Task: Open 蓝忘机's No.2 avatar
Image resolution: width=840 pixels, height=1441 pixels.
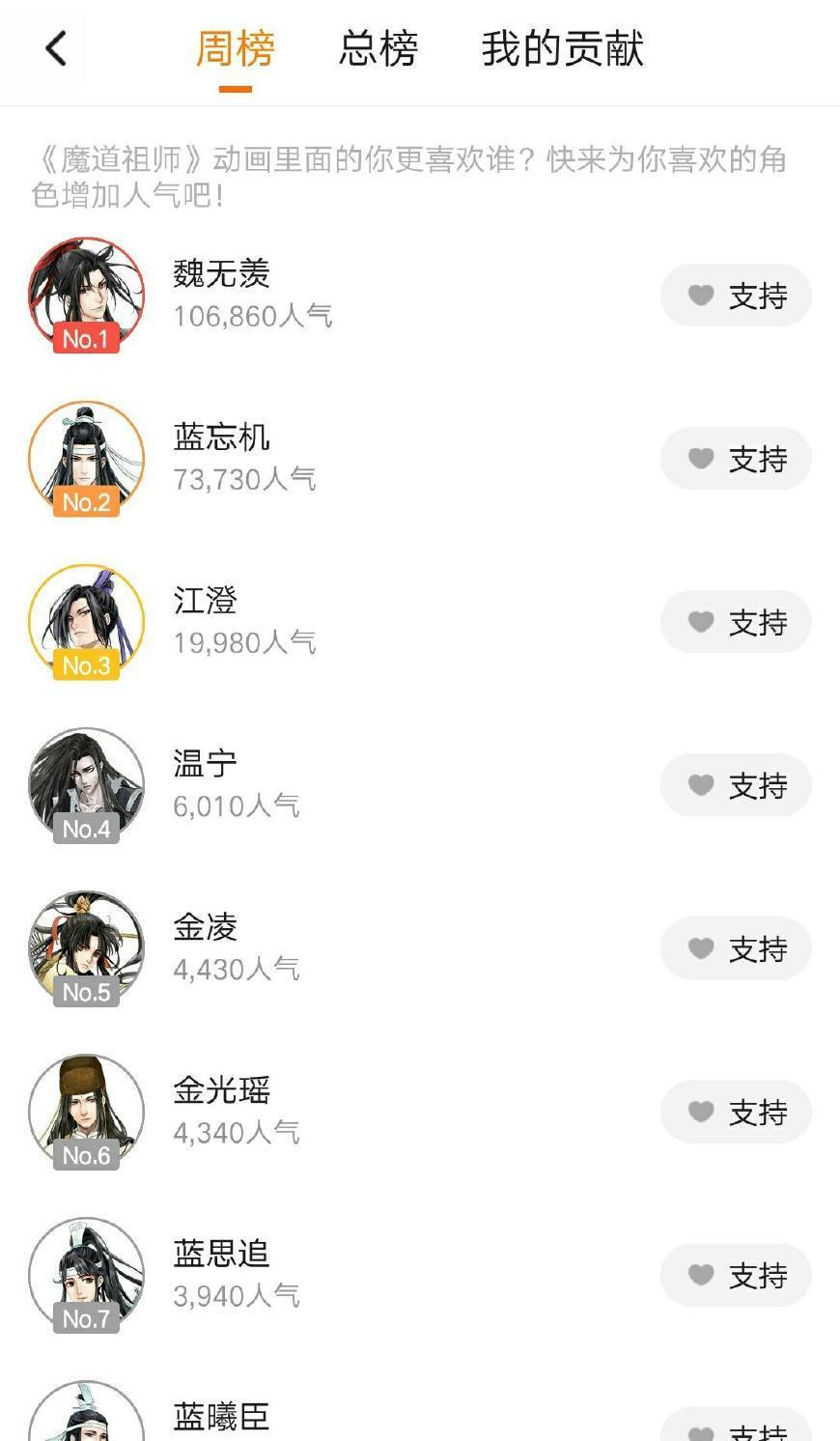Action: [x=86, y=458]
